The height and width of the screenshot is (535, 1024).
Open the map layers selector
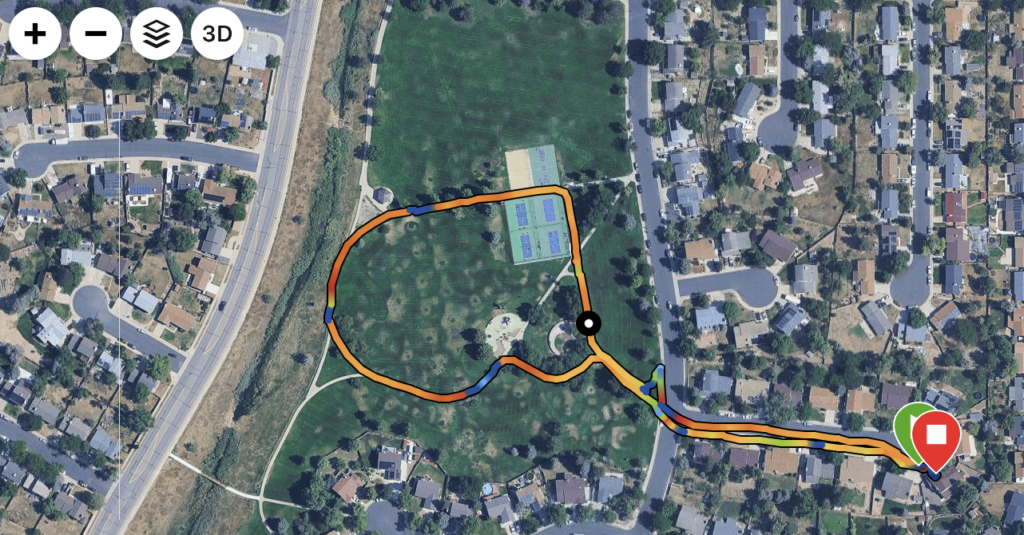coord(156,34)
